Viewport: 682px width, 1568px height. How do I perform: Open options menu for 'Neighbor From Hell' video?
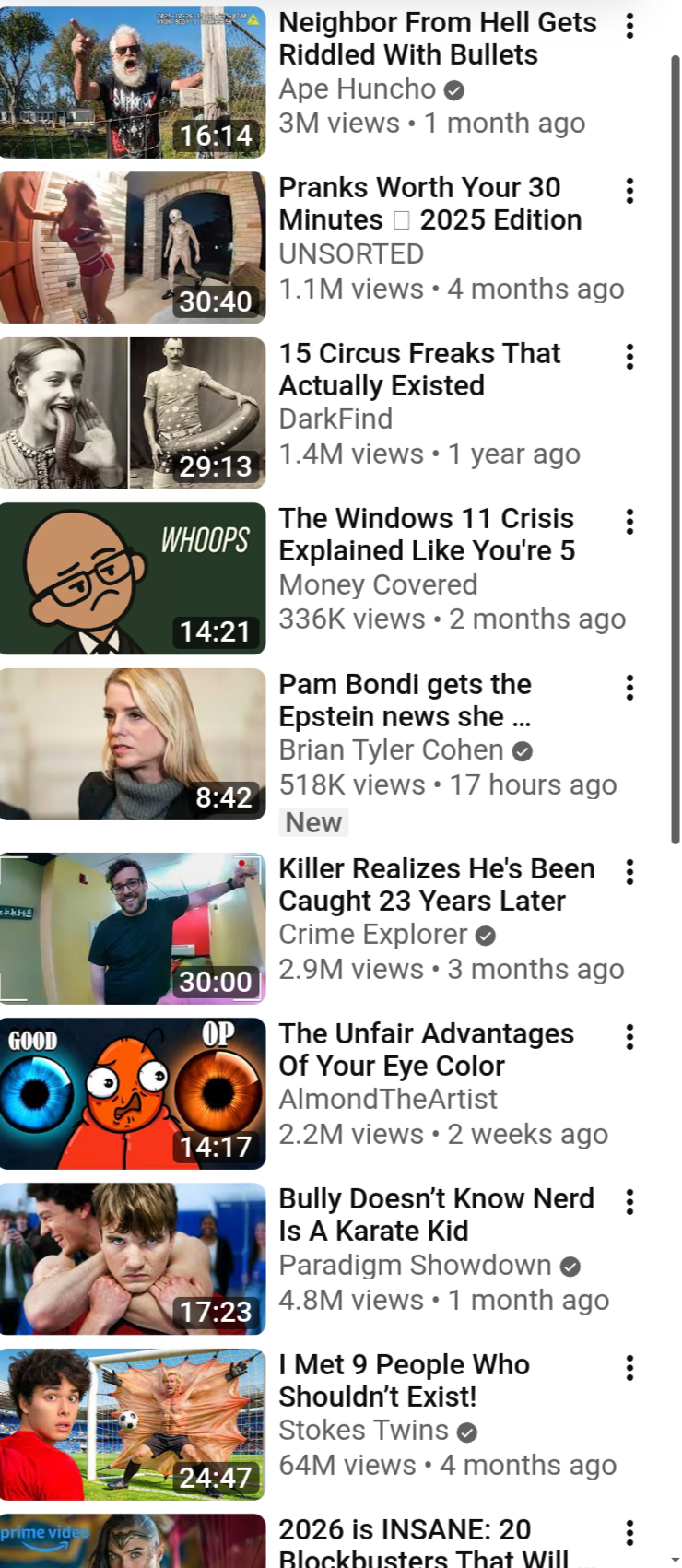click(x=629, y=26)
